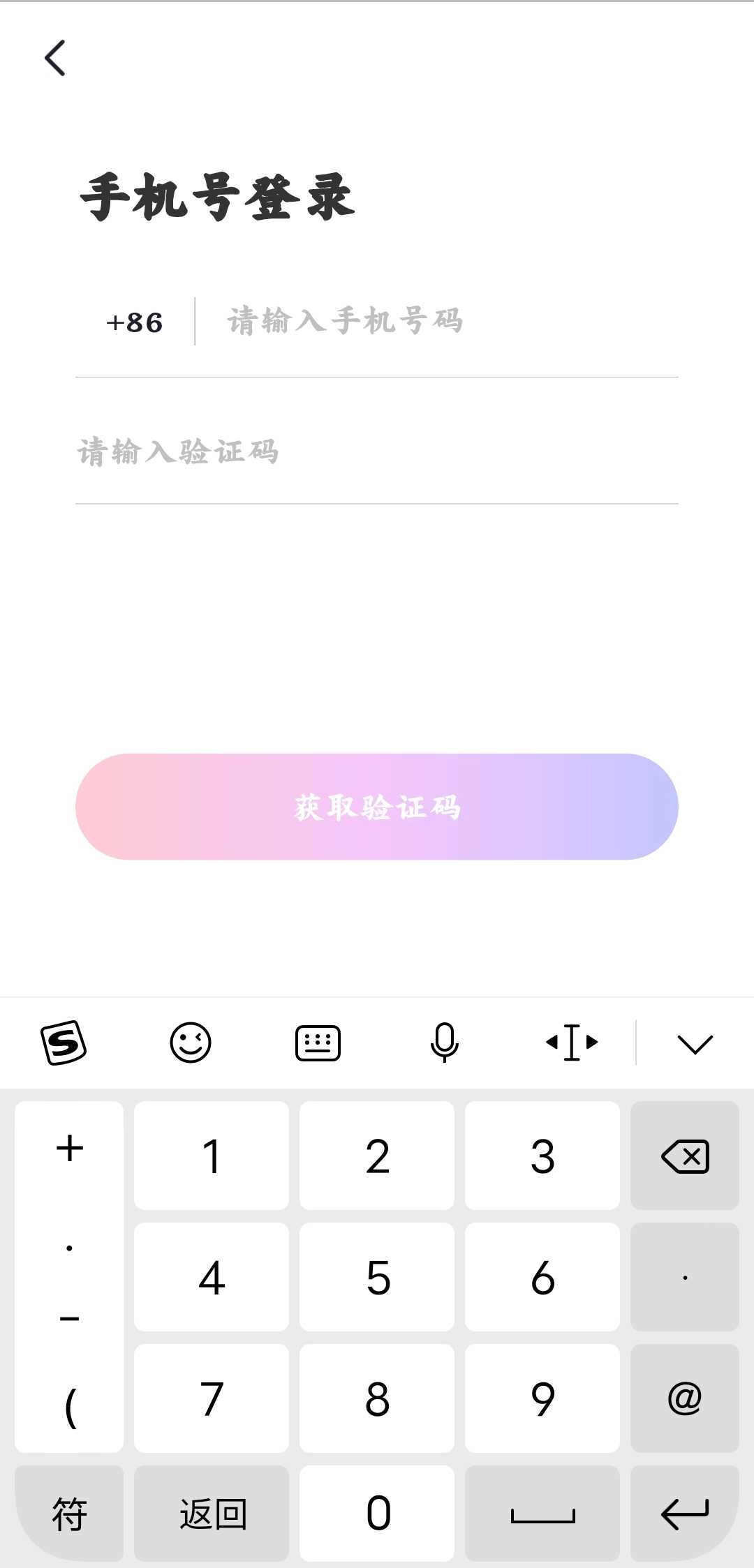754x1568 pixels.
Task: Tap the @ symbol key
Action: (x=684, y=1398)
